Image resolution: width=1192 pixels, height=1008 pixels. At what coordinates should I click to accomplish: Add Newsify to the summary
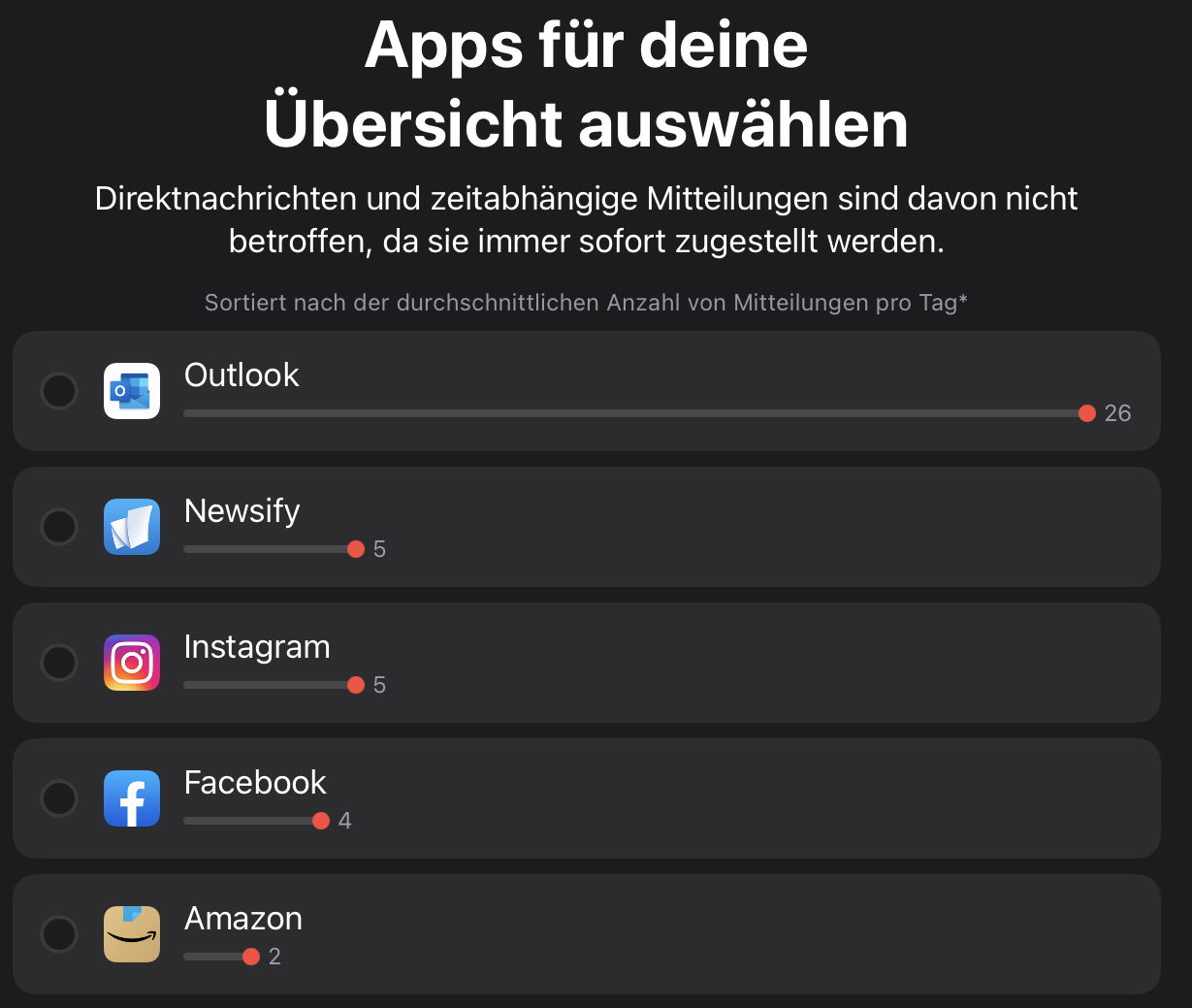click(59, 527)
